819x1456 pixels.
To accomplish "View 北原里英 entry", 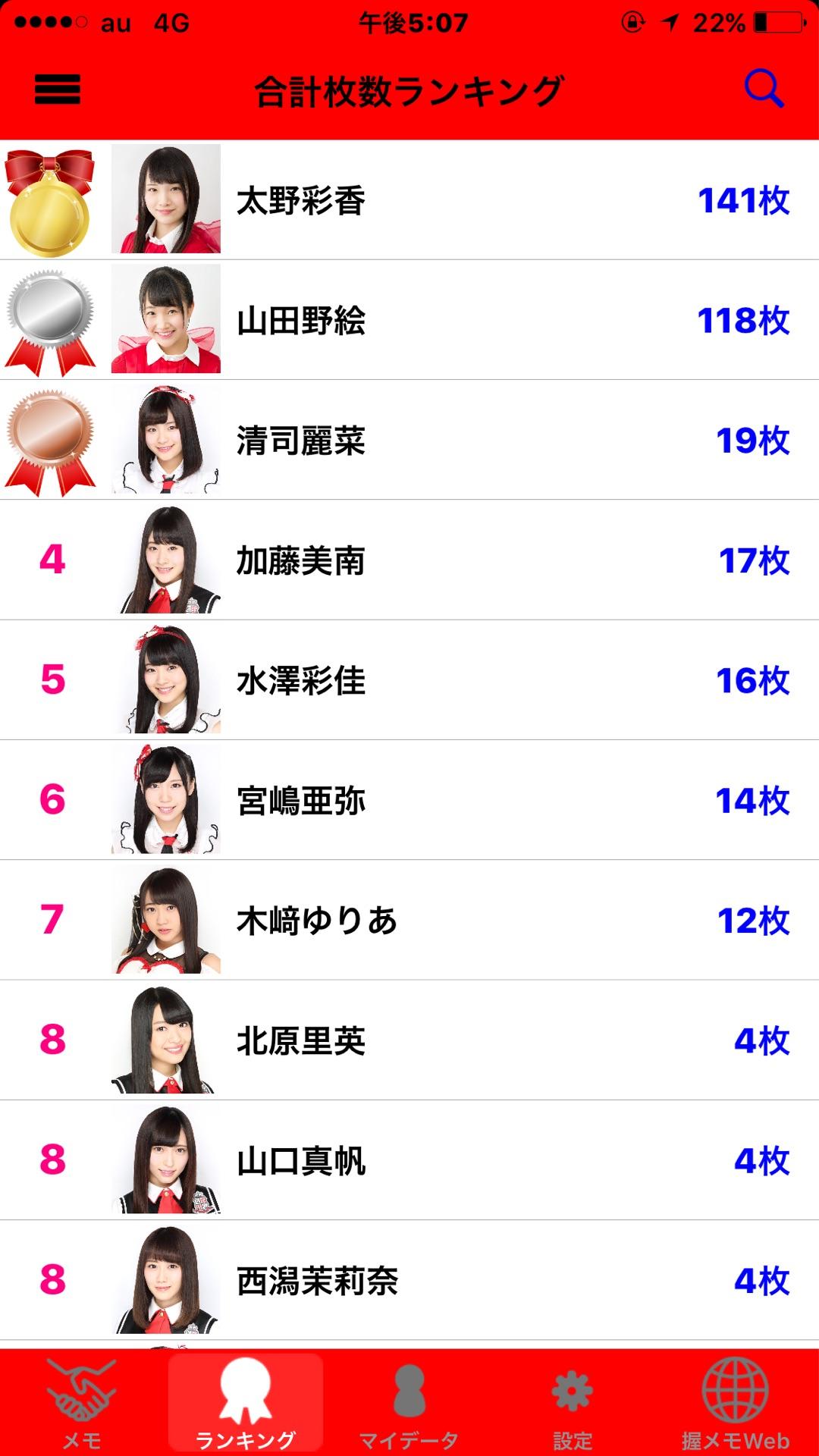I will (x=409, y=1040).
